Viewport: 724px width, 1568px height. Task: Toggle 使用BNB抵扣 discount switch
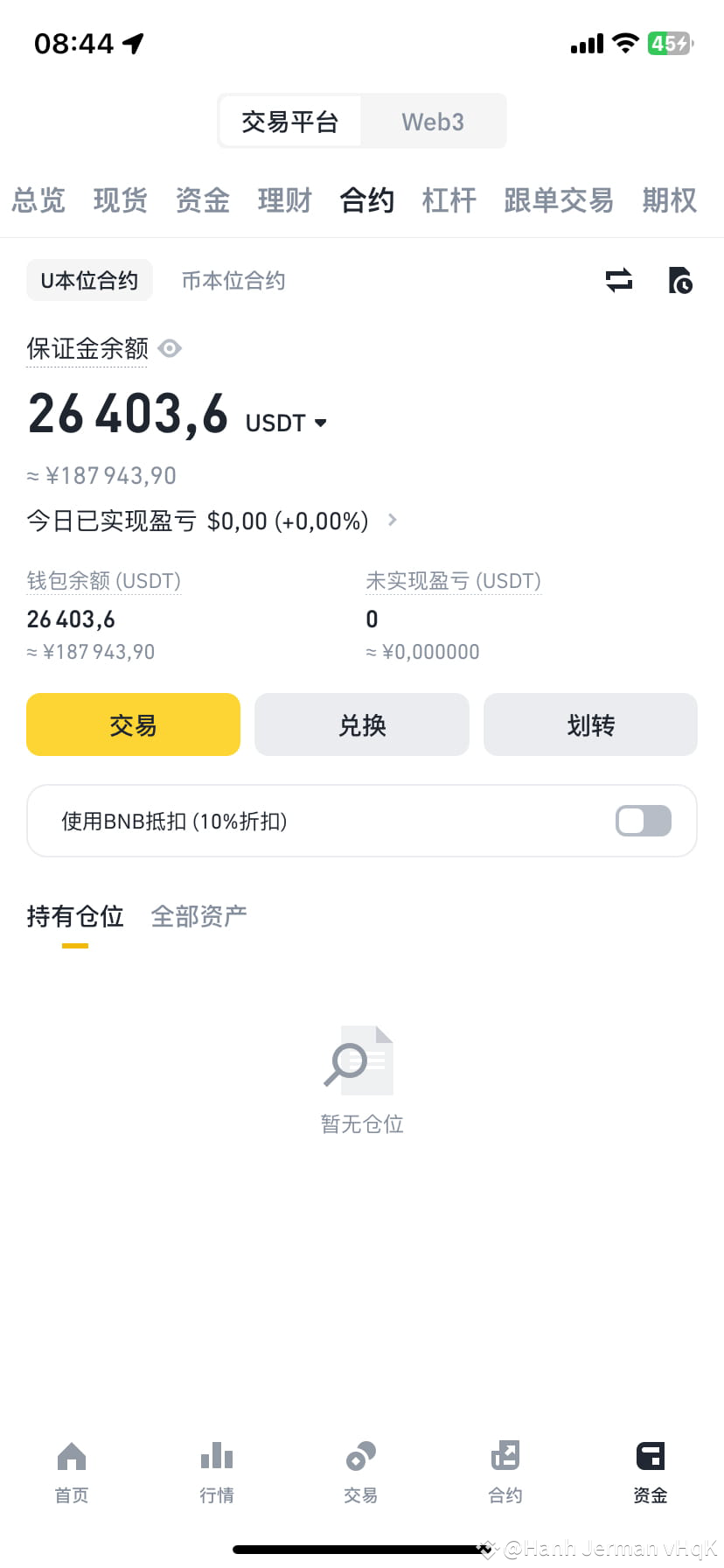pos(643,820)
